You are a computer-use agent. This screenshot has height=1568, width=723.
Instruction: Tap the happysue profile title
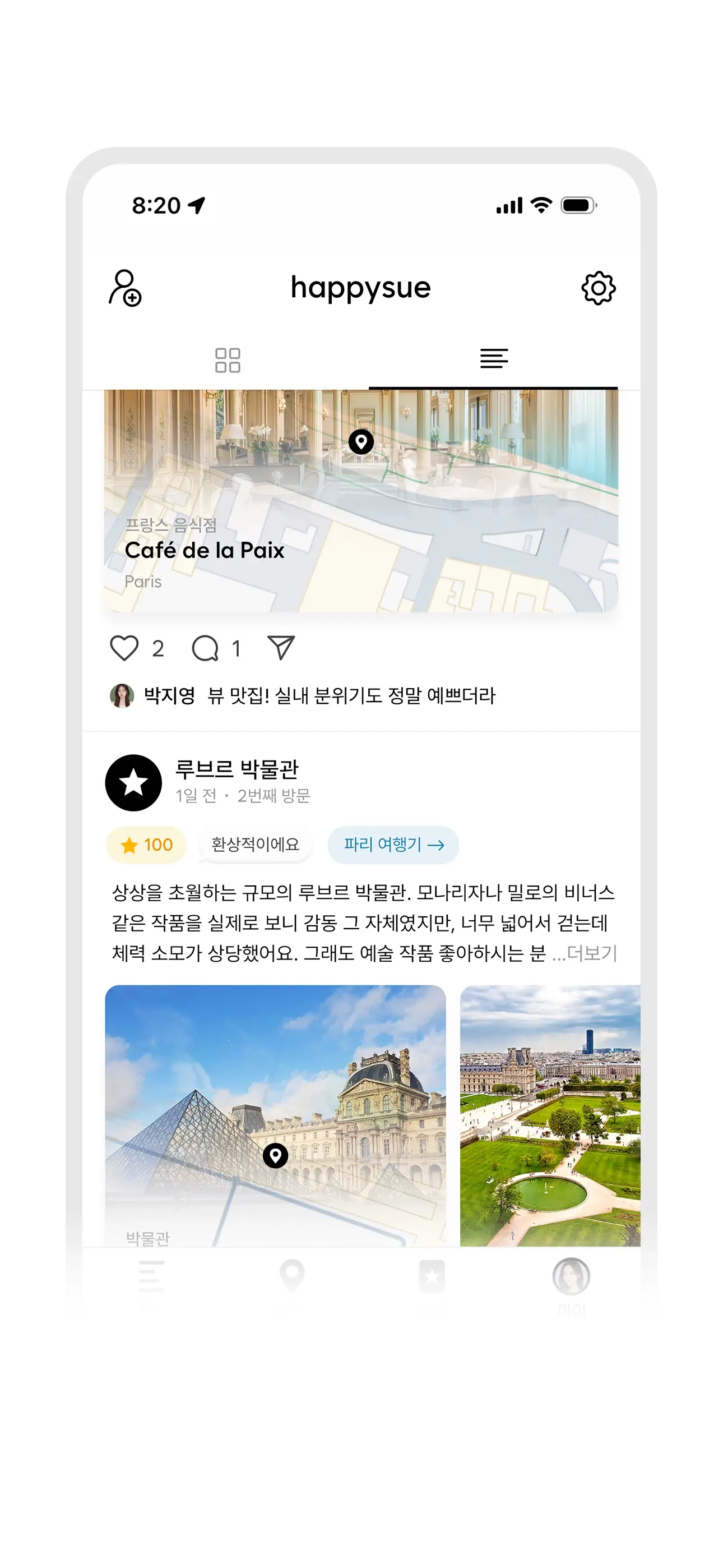361,288
